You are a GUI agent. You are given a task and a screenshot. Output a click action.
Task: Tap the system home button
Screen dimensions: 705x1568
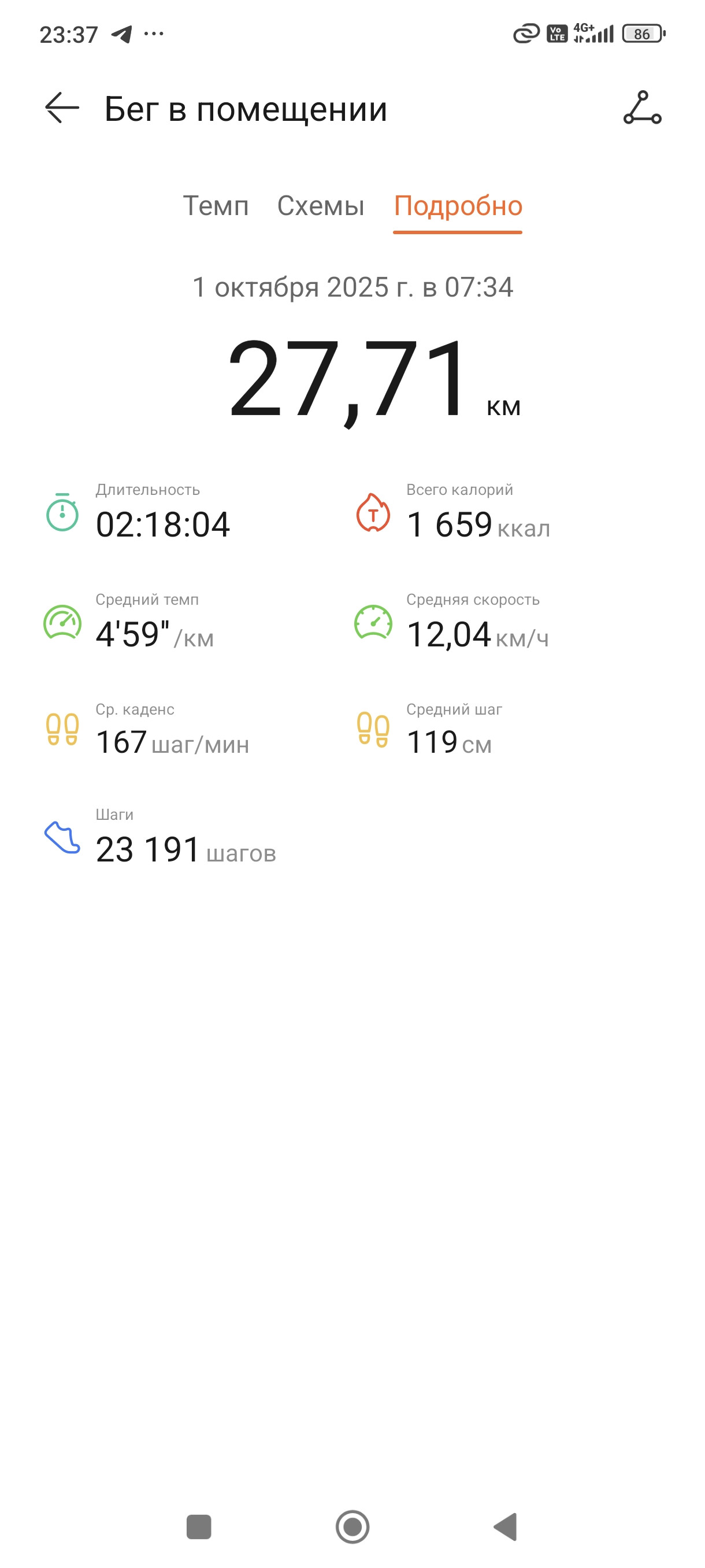352,1526
